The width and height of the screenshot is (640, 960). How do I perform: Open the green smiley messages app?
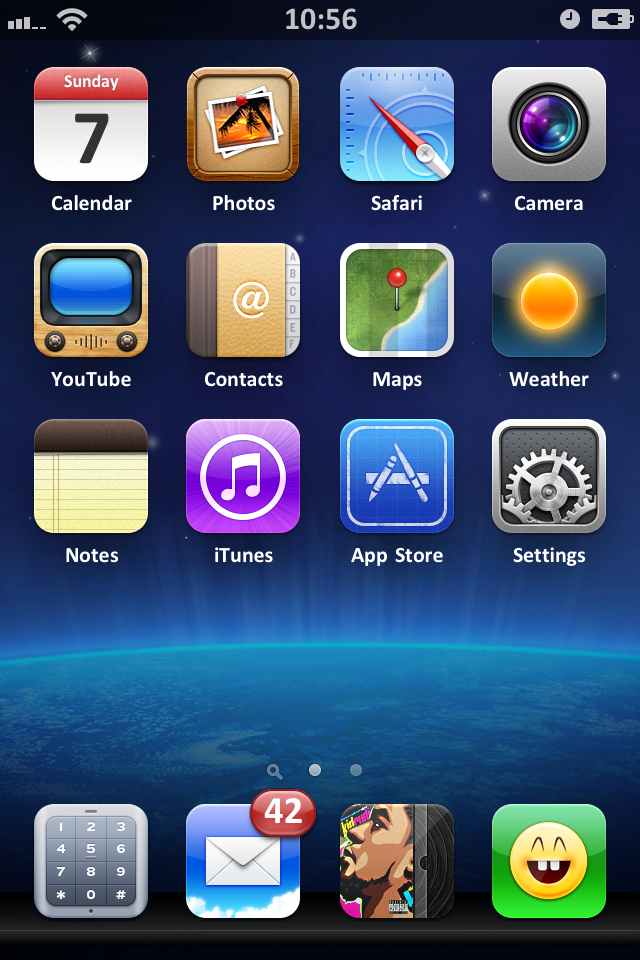pyautogui.click(x=548, y=861)
